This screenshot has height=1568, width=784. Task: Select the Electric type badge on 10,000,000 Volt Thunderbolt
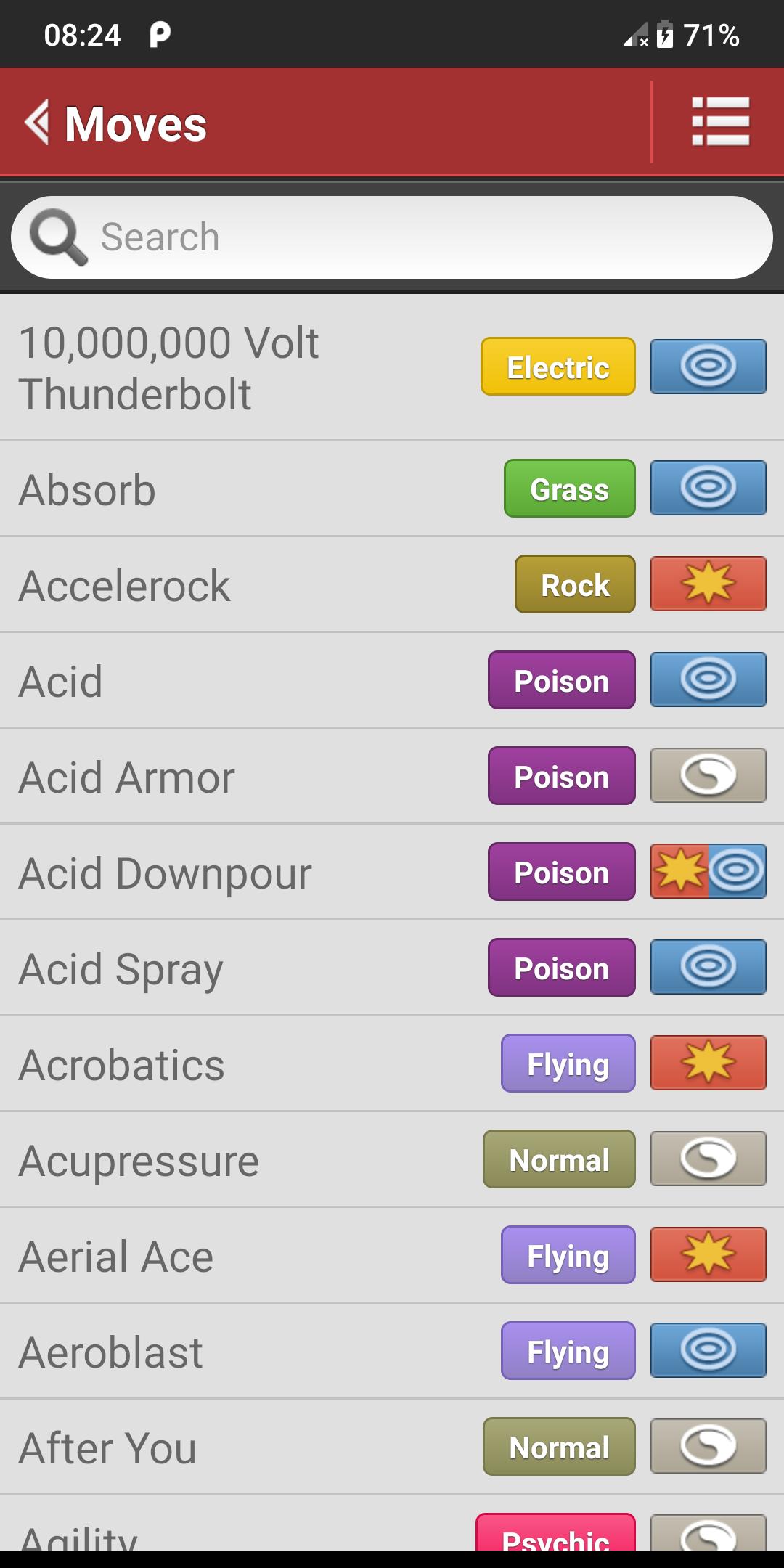(557, 367)
